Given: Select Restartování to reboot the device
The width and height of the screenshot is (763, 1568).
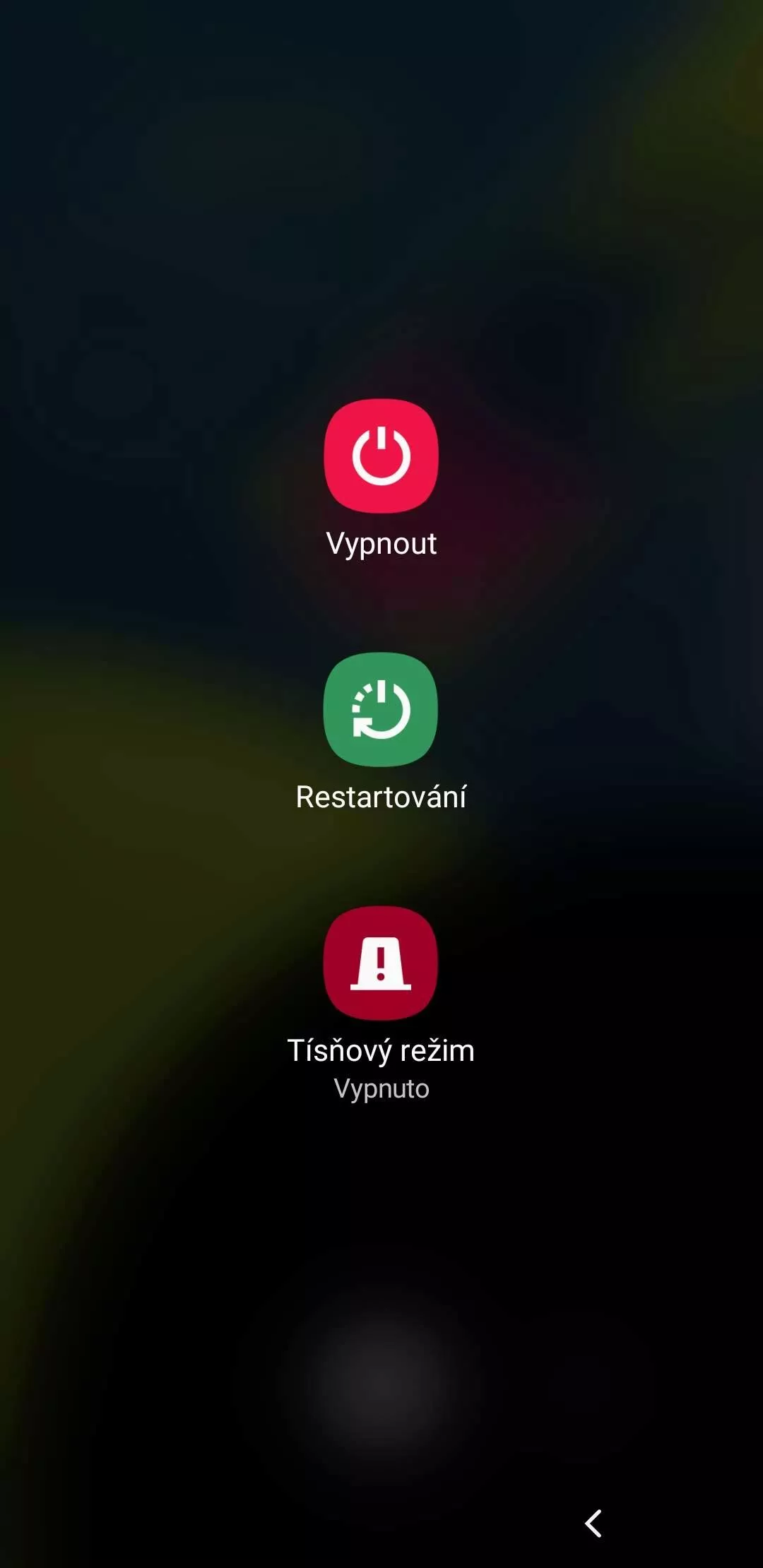Looking at the screenshot, I should click(x=381, y=709).
